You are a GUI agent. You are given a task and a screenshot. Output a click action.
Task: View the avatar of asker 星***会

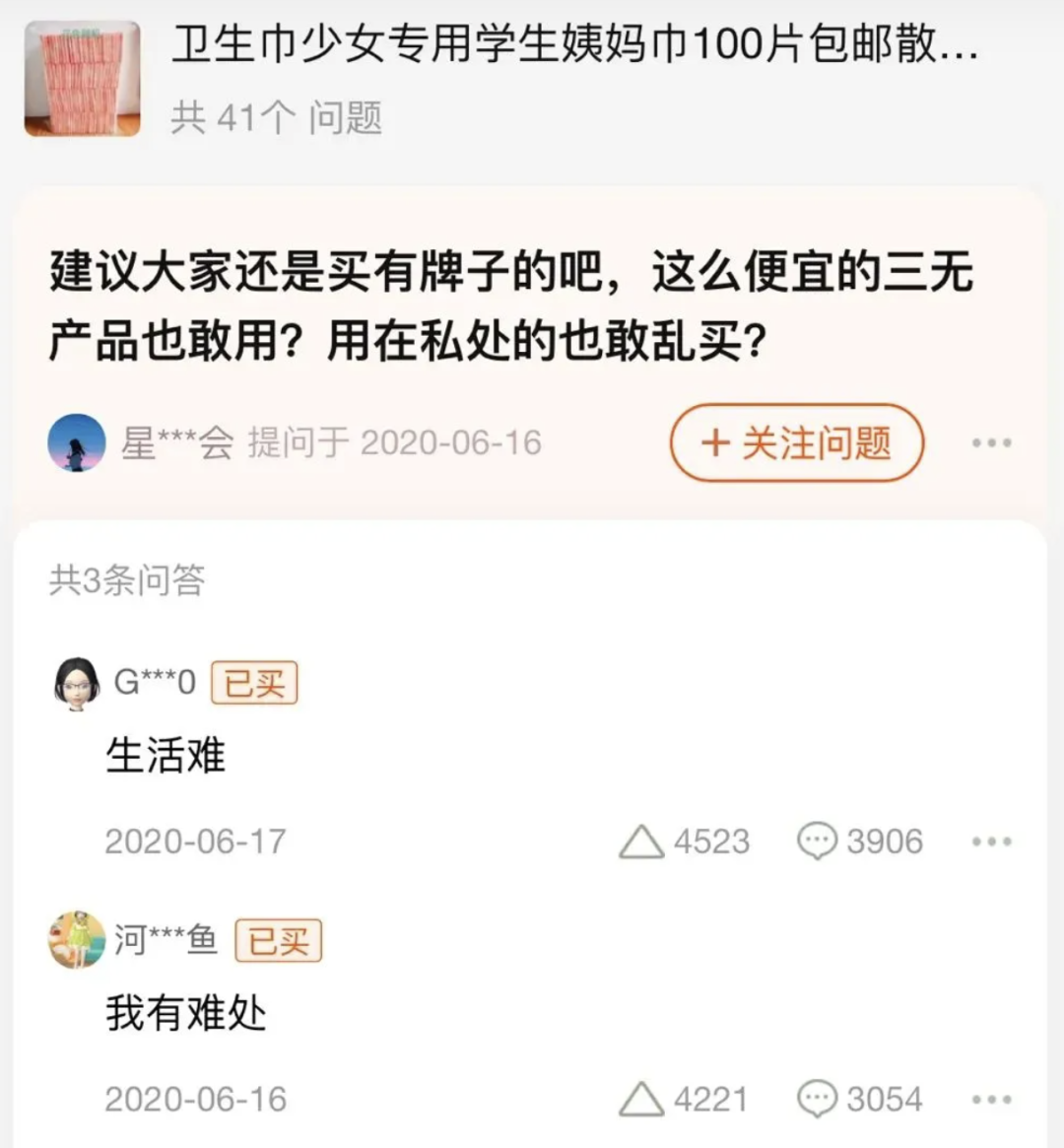point(77,442)
